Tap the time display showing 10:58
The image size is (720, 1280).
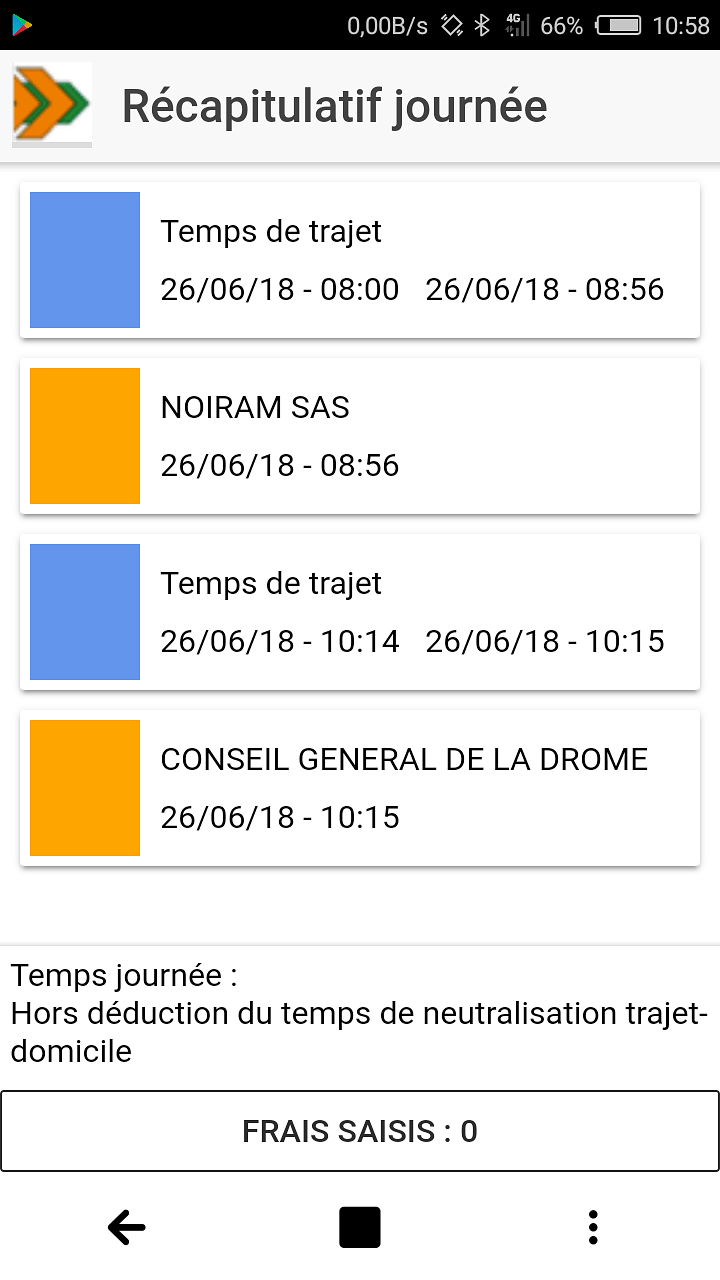(x=681, y=25)
